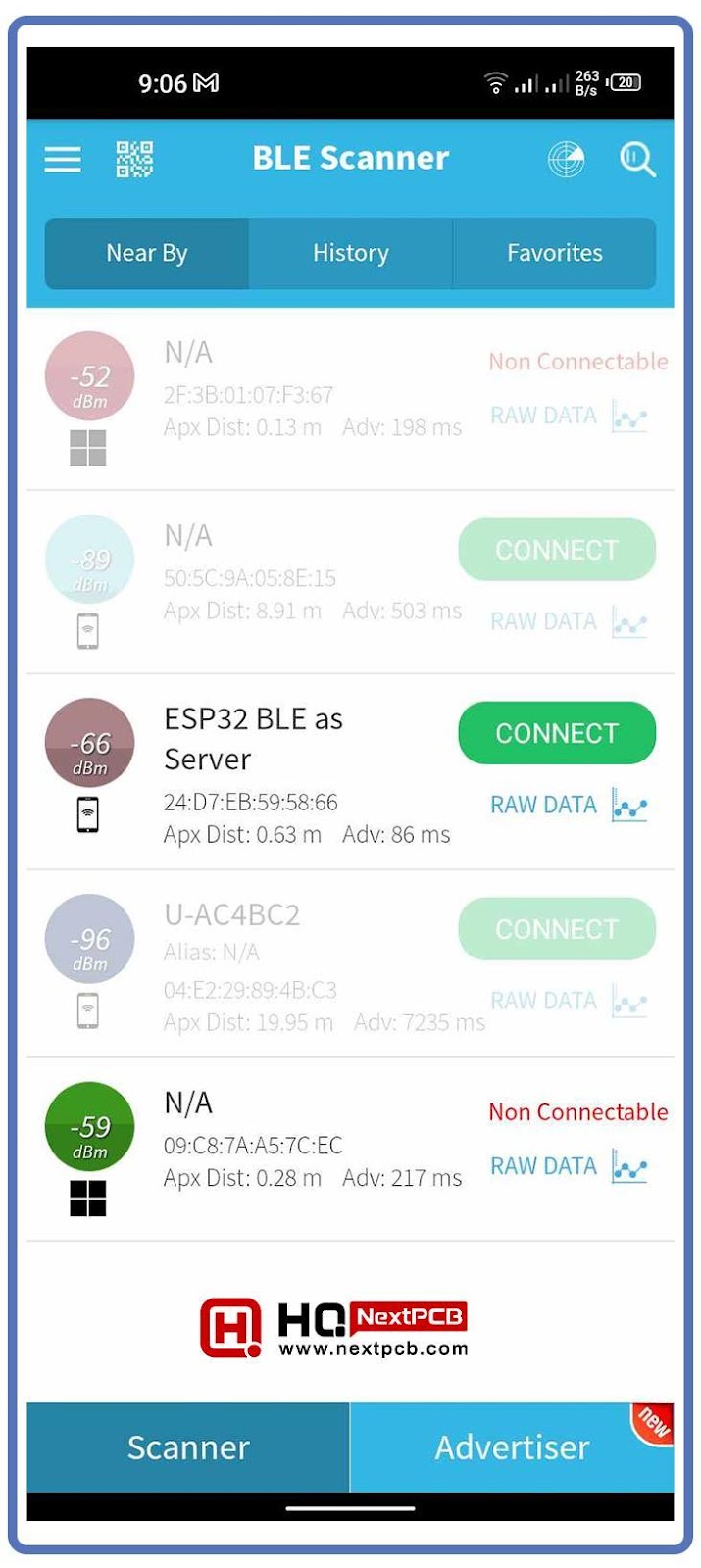View raw data for 2F:3B:01:07:F3:67

click(543, 416)
